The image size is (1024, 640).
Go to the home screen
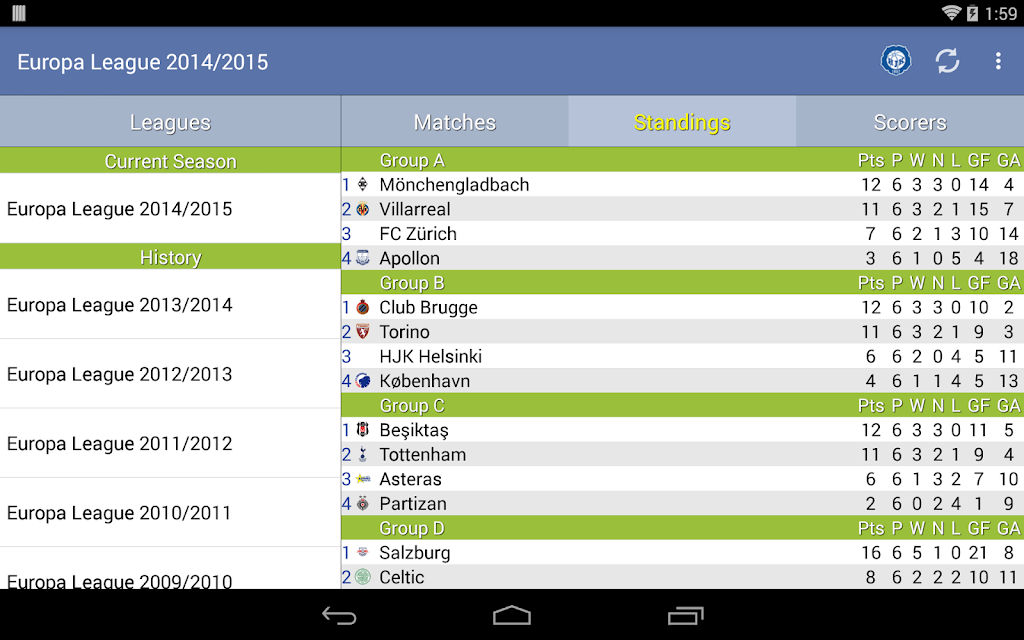(x=512, y=615)
